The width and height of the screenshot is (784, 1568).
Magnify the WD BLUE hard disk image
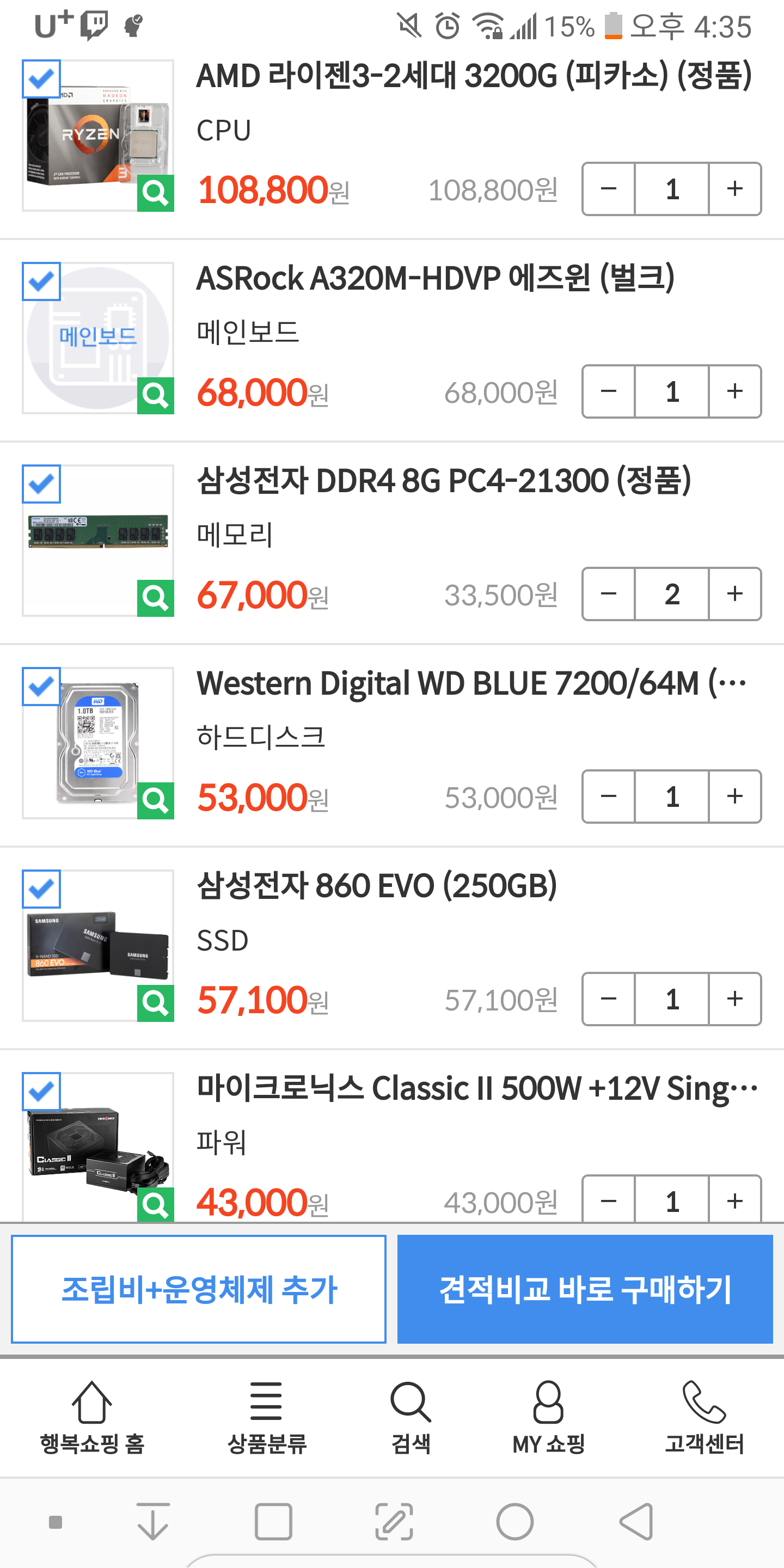[155, 800]
